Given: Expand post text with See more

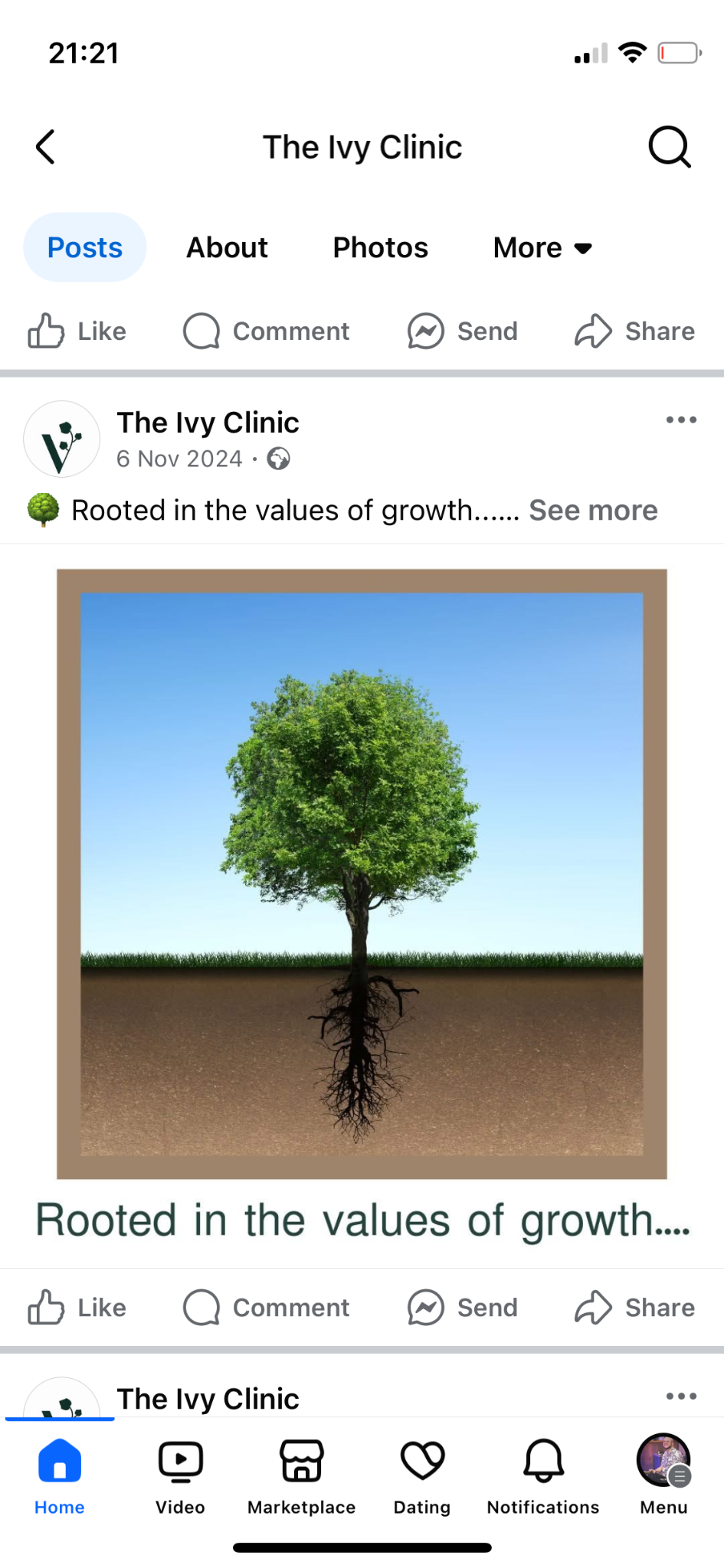Looking at the screenshot, I should pyautogui.click(x=593, y=511).
